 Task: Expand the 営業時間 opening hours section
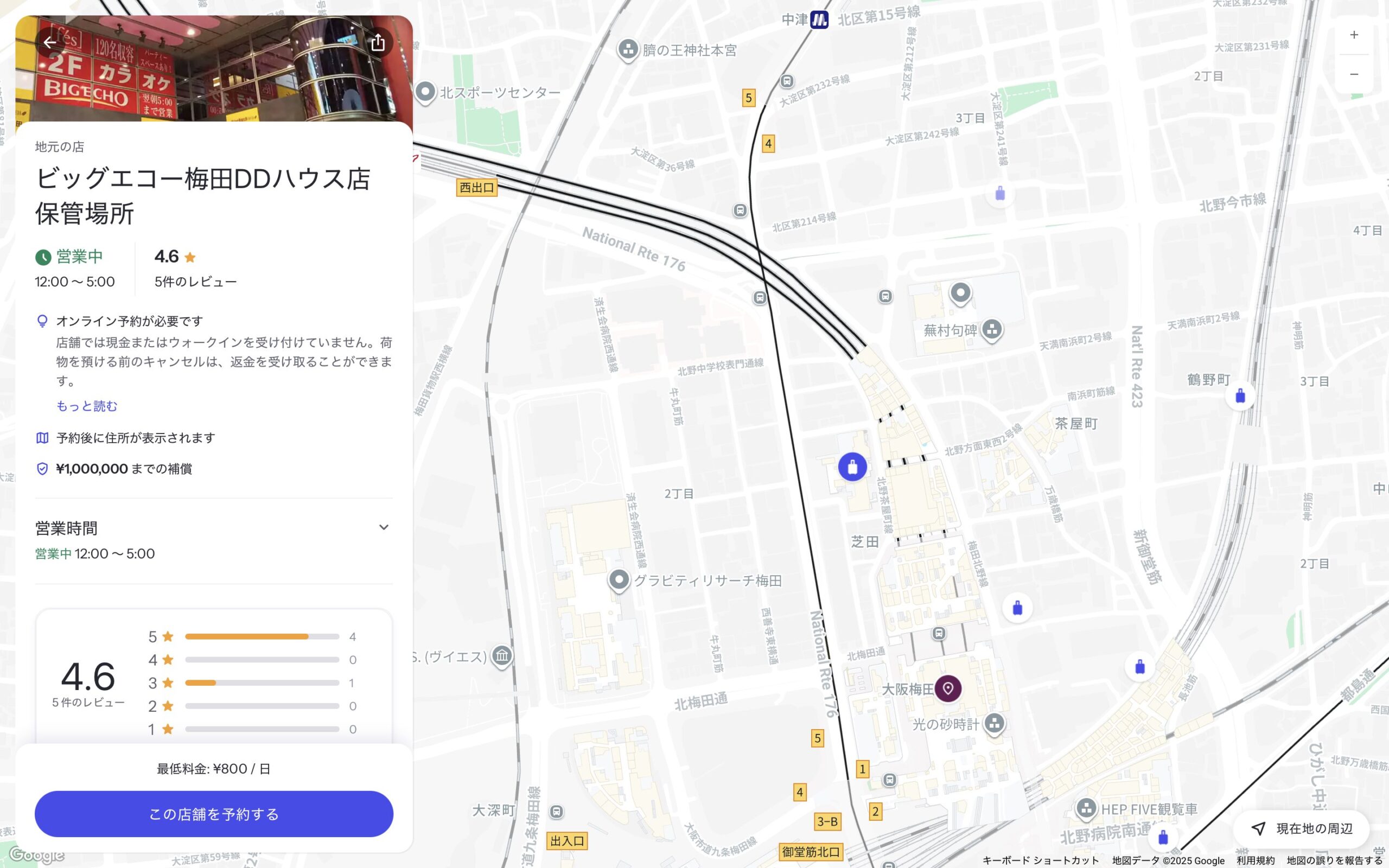click(x=384, y=527)
